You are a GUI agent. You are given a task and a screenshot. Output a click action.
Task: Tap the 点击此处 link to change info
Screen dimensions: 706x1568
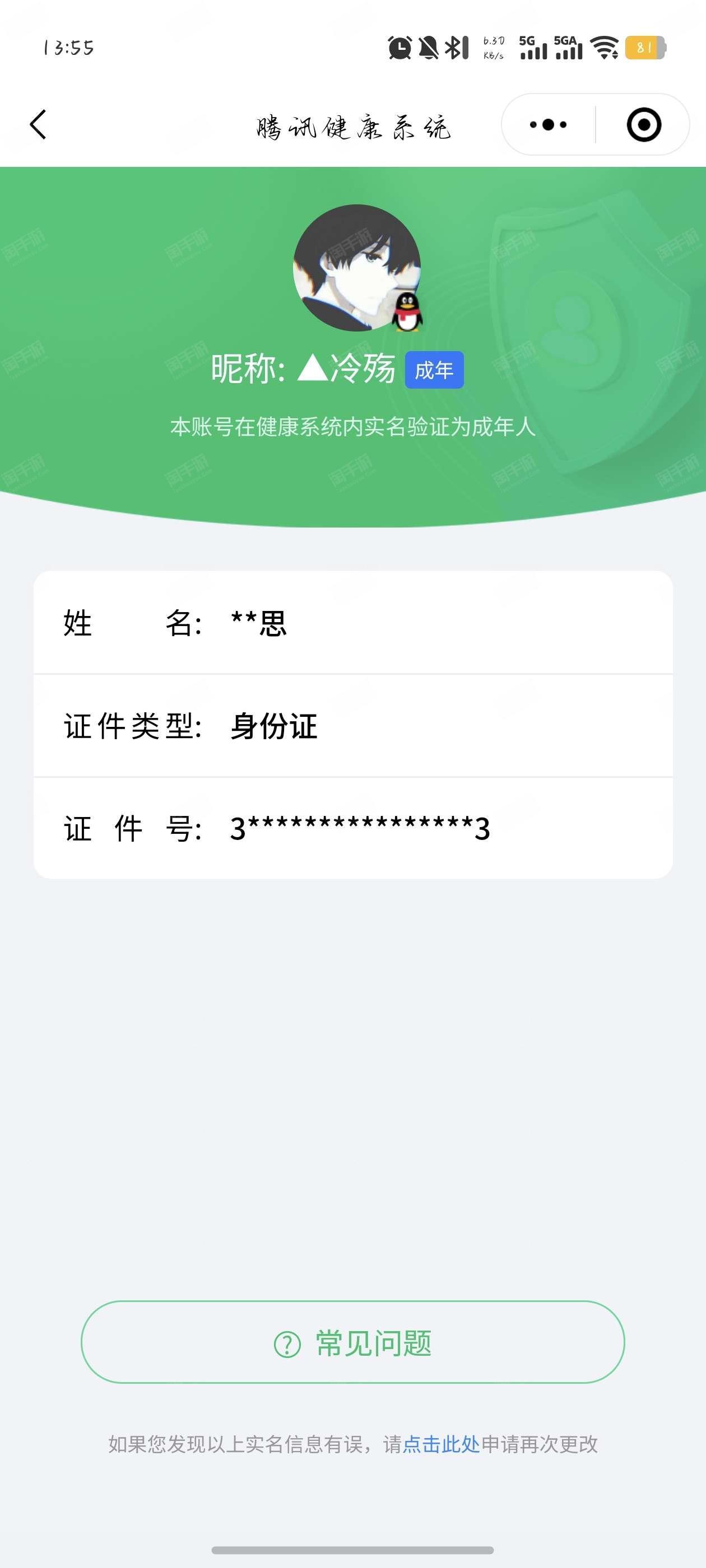click(x=441, y=1444)
